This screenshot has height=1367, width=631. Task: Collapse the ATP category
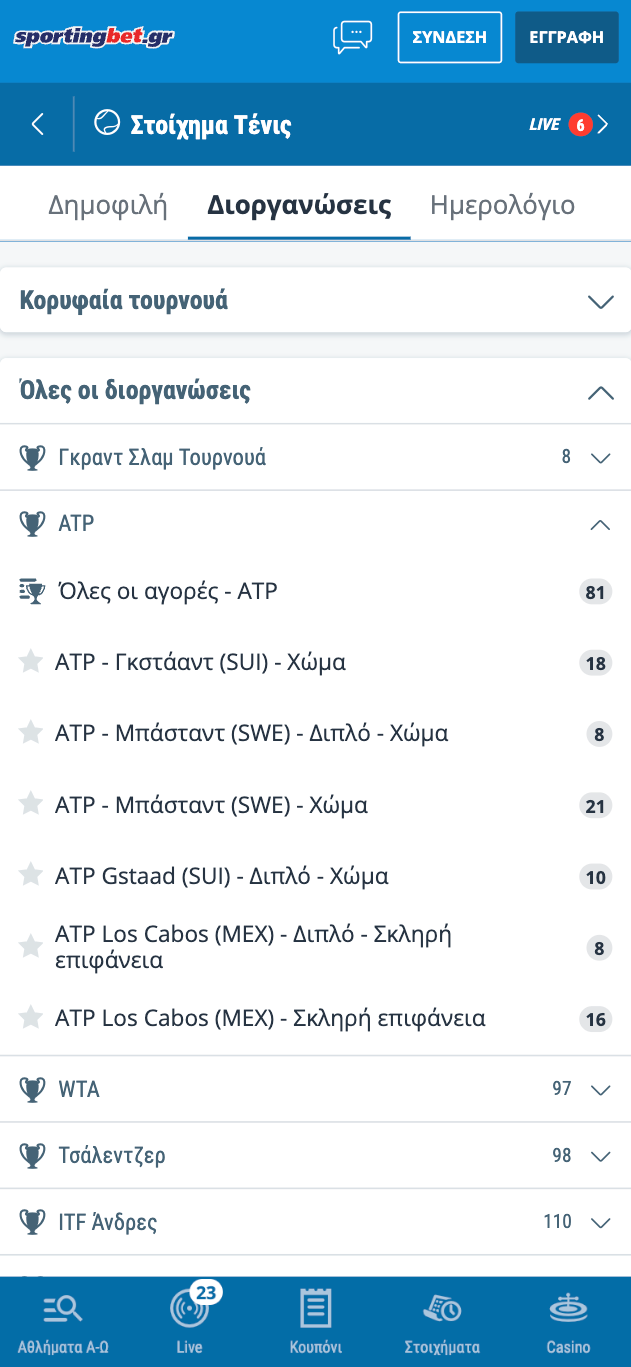point(315,523)
